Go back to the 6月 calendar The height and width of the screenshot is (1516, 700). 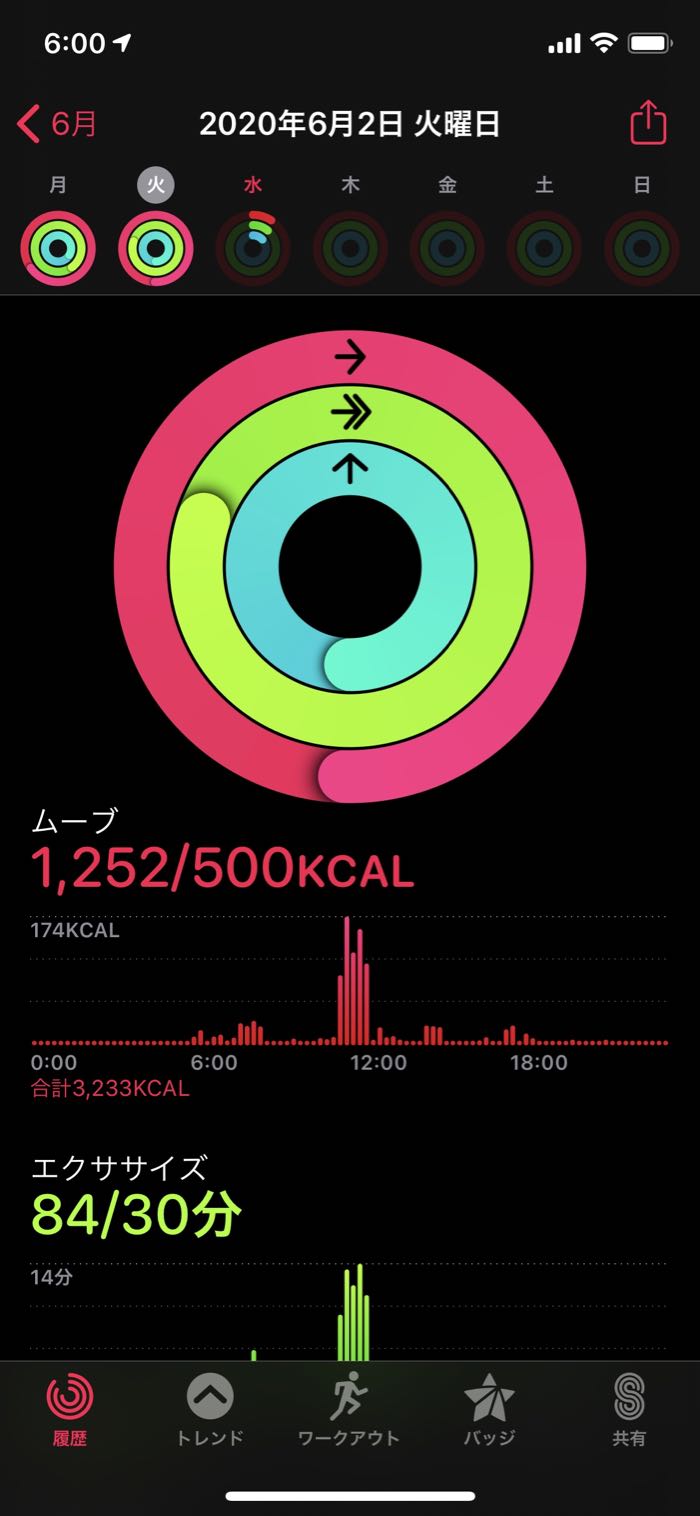(58, 124)
